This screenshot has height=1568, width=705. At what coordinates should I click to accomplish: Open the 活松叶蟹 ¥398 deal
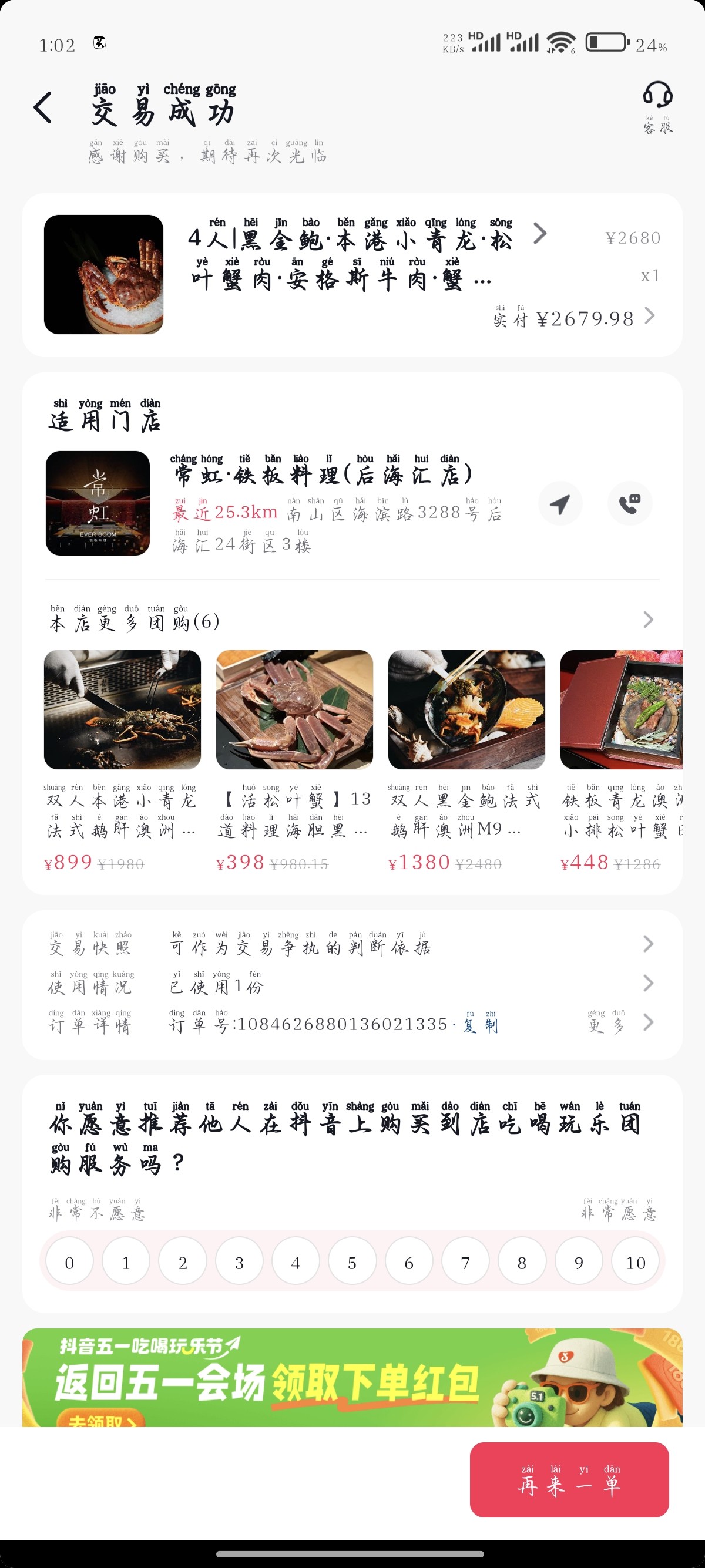coord(295,761)
